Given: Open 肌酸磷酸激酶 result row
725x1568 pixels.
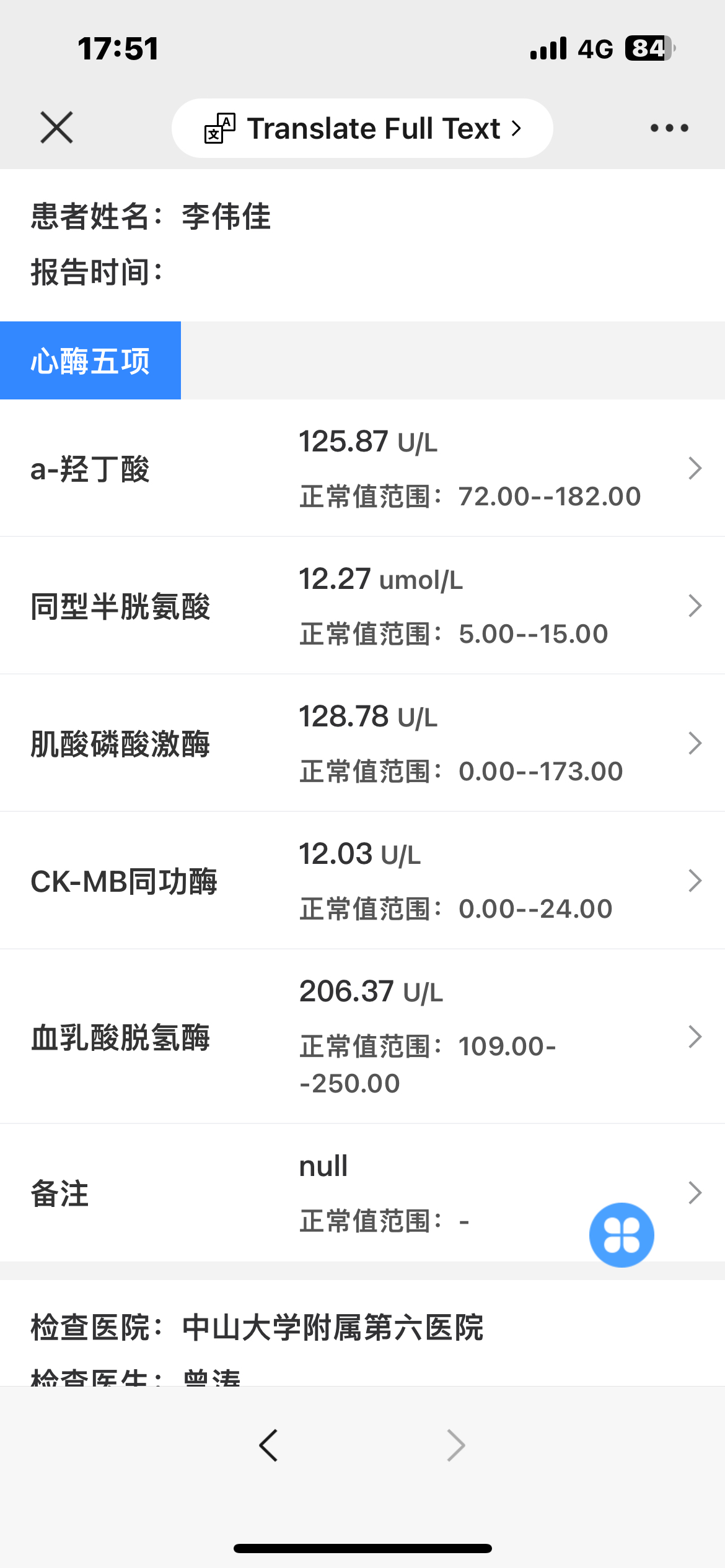Looking at the screenshot, I should pos(362,743).
